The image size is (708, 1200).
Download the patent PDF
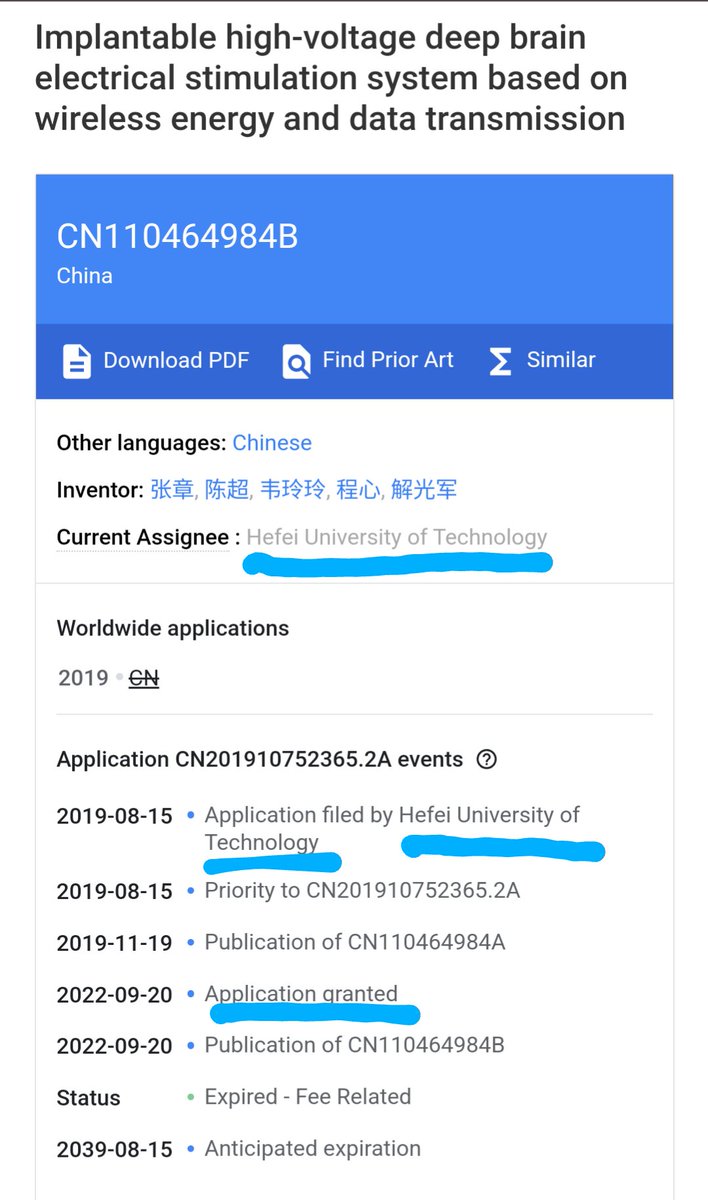point(156,361)
